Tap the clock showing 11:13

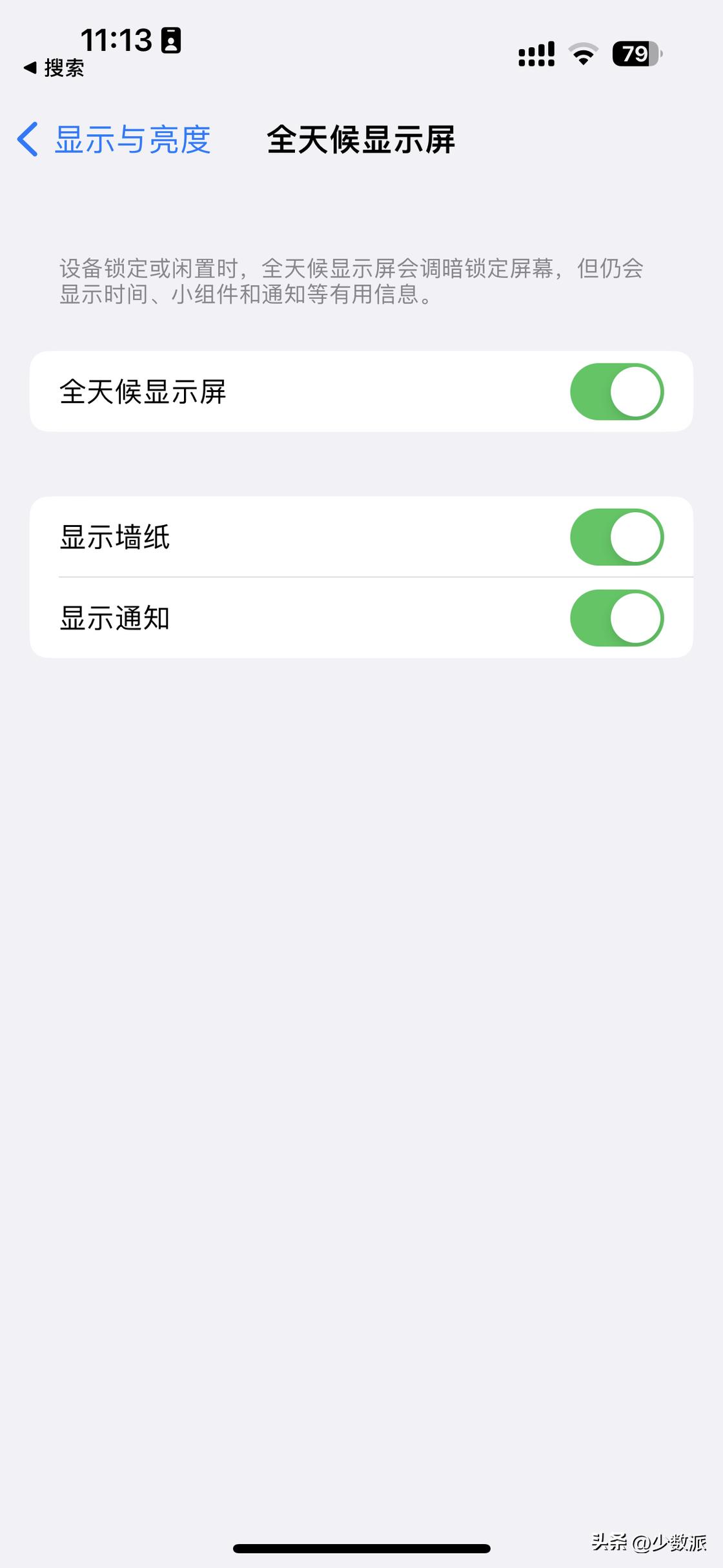point(116,40)
